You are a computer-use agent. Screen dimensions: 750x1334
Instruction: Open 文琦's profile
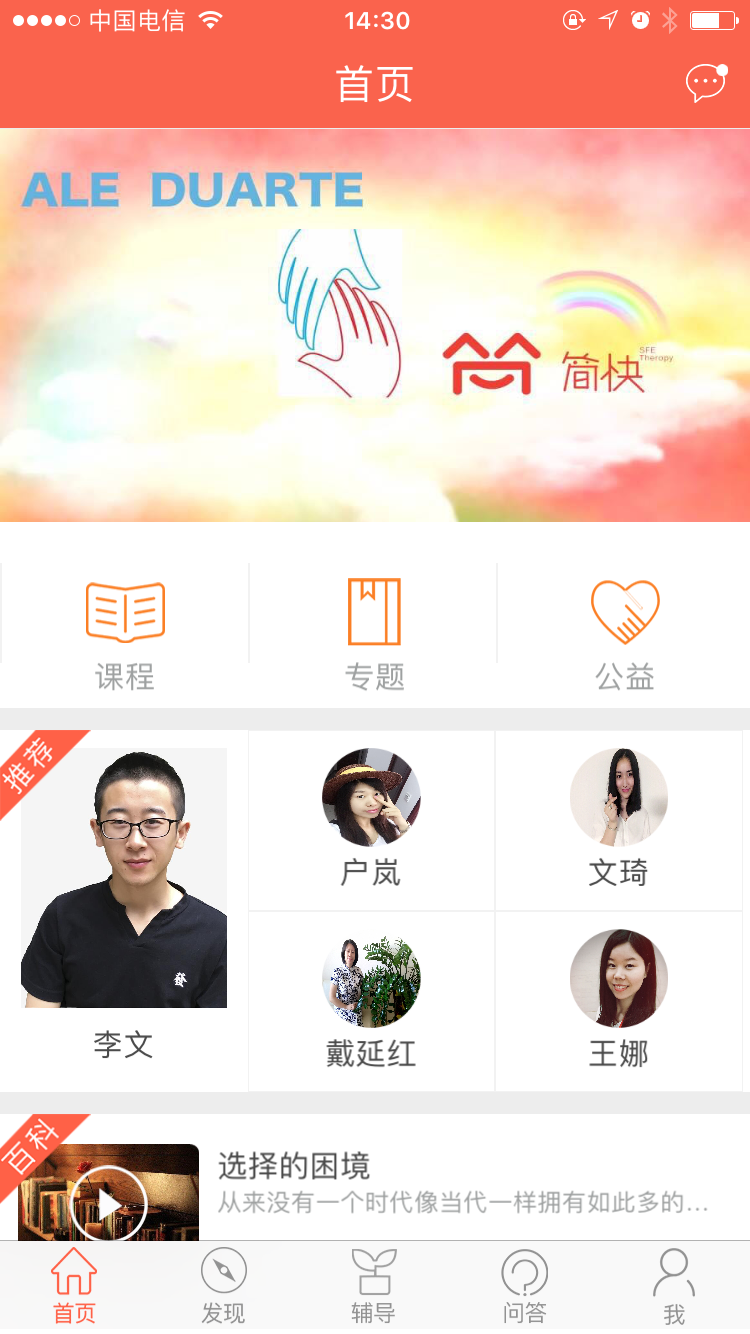point(618,818)
